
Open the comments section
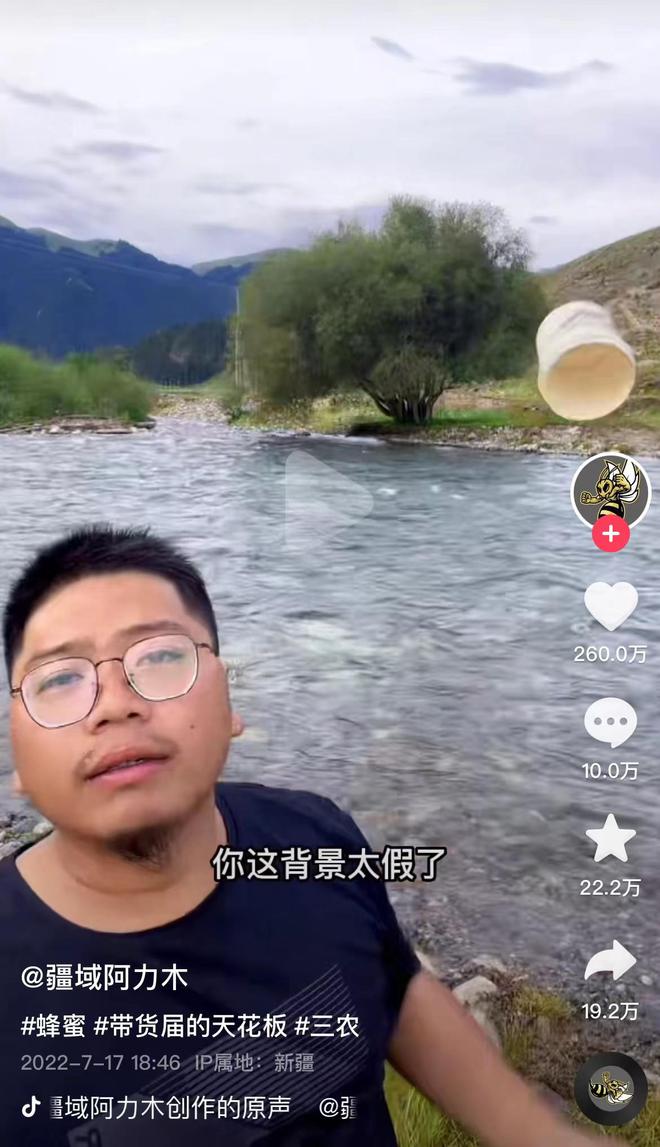tap(610, 722)
